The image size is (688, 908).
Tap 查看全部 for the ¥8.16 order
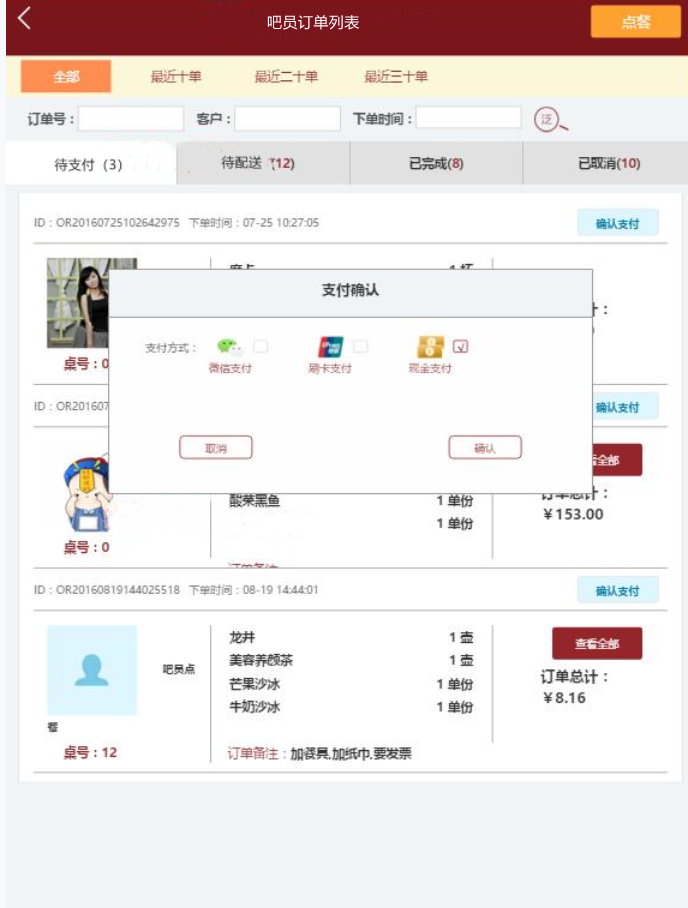597,644
